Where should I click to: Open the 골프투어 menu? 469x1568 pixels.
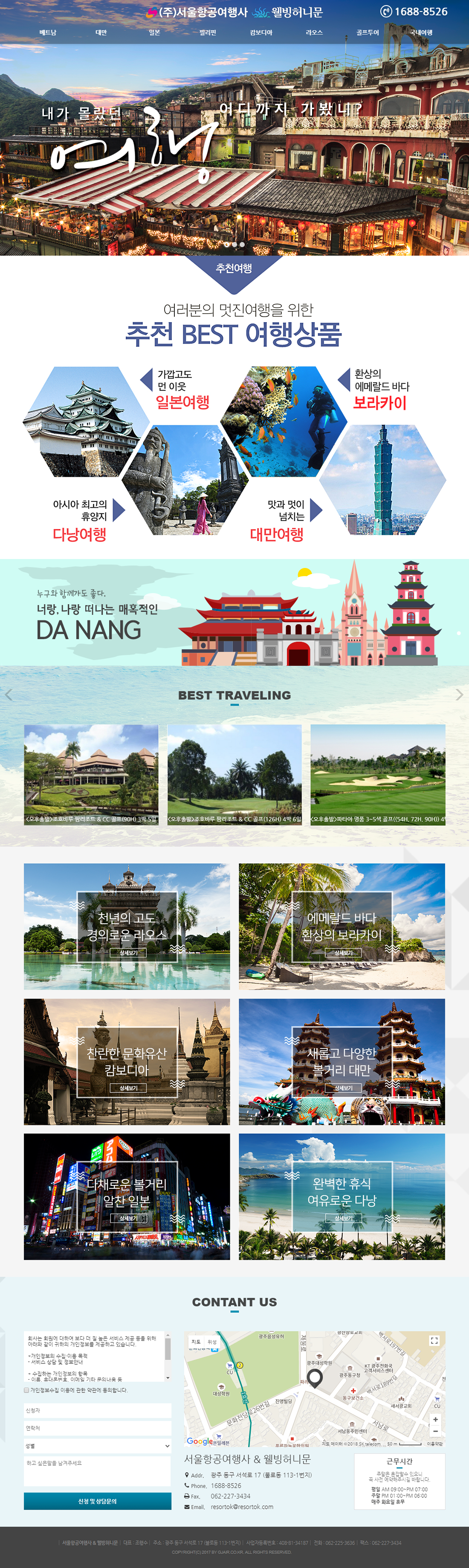tap(367, 33)
